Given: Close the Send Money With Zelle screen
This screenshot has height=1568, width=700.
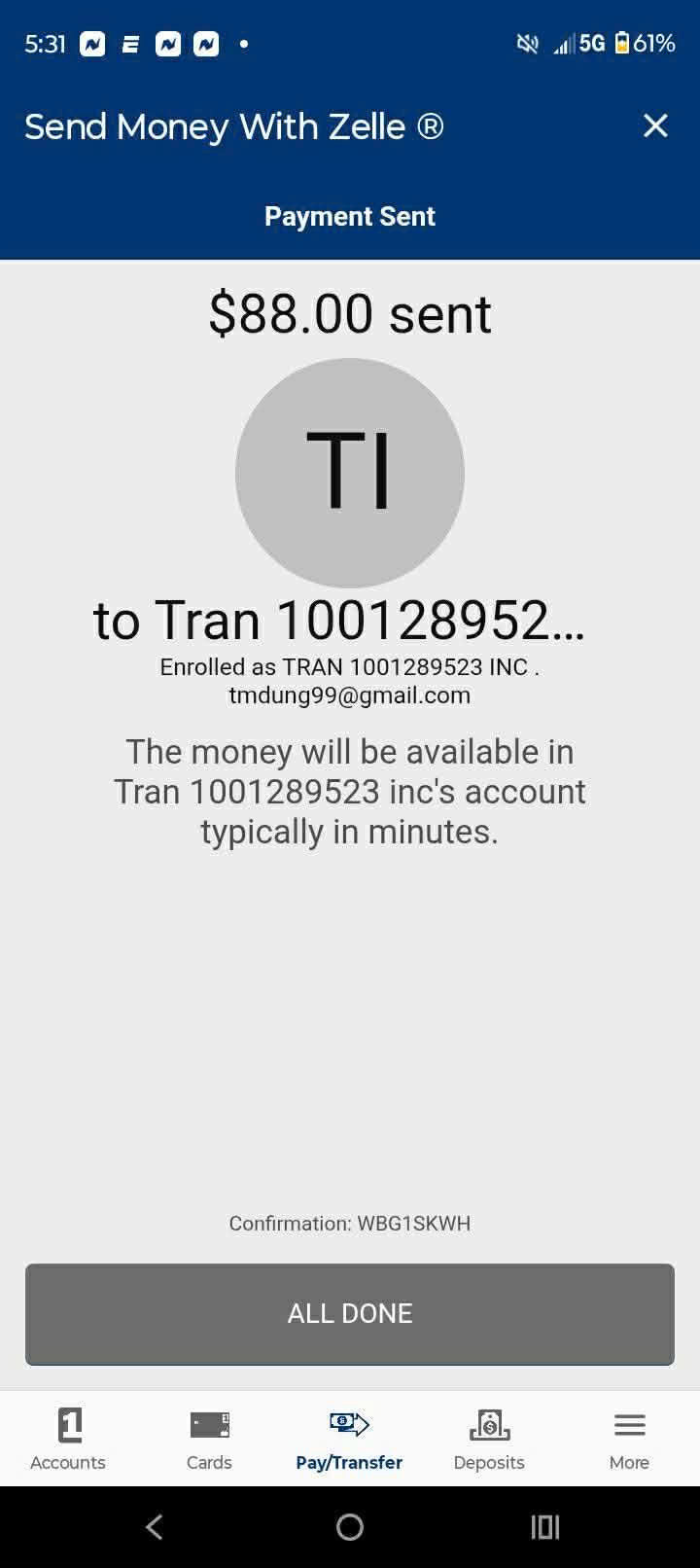Looking at the screenshot, I should (x=655, y=125).
